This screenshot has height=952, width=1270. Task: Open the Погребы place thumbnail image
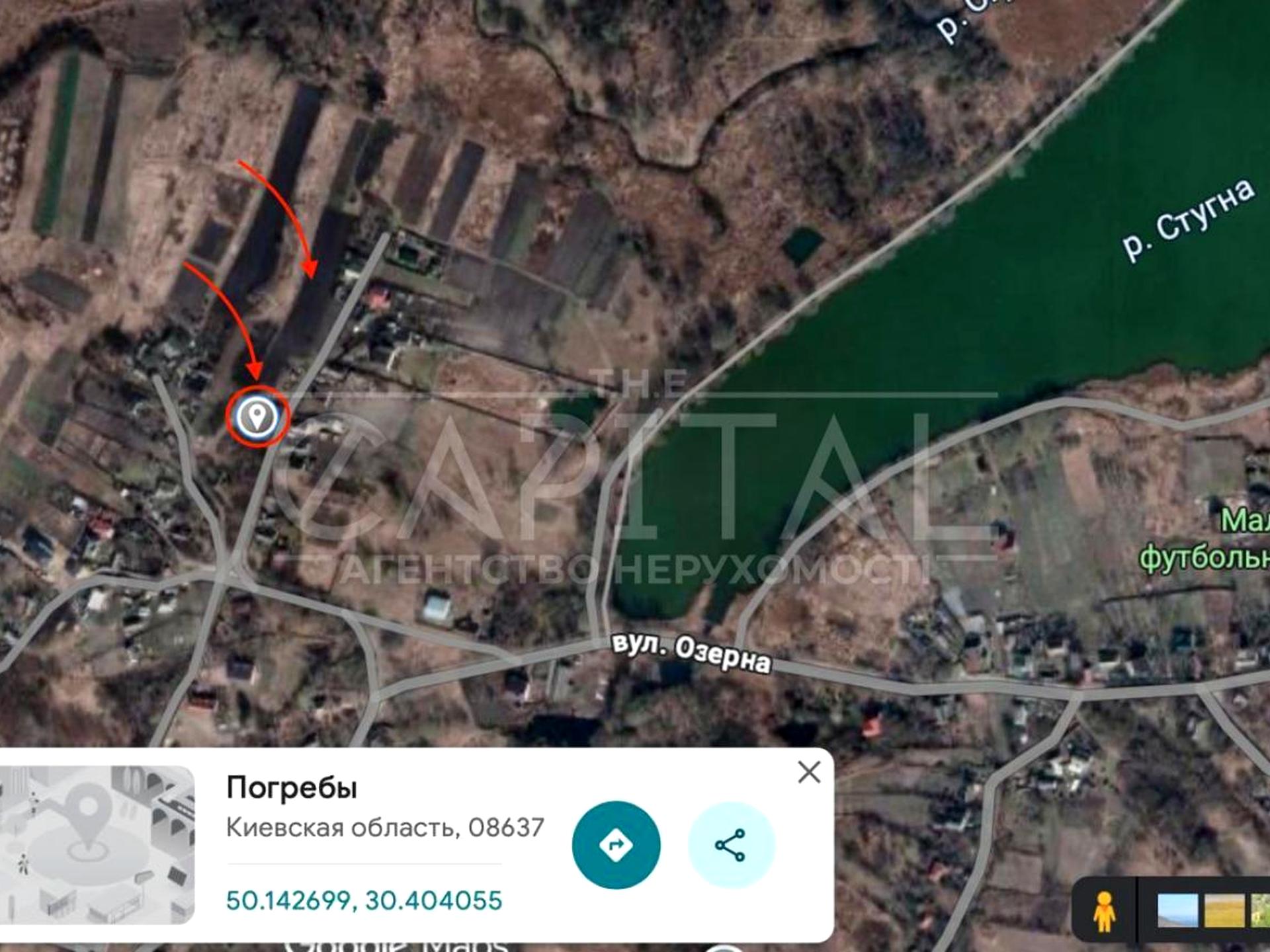pos(97,845)
